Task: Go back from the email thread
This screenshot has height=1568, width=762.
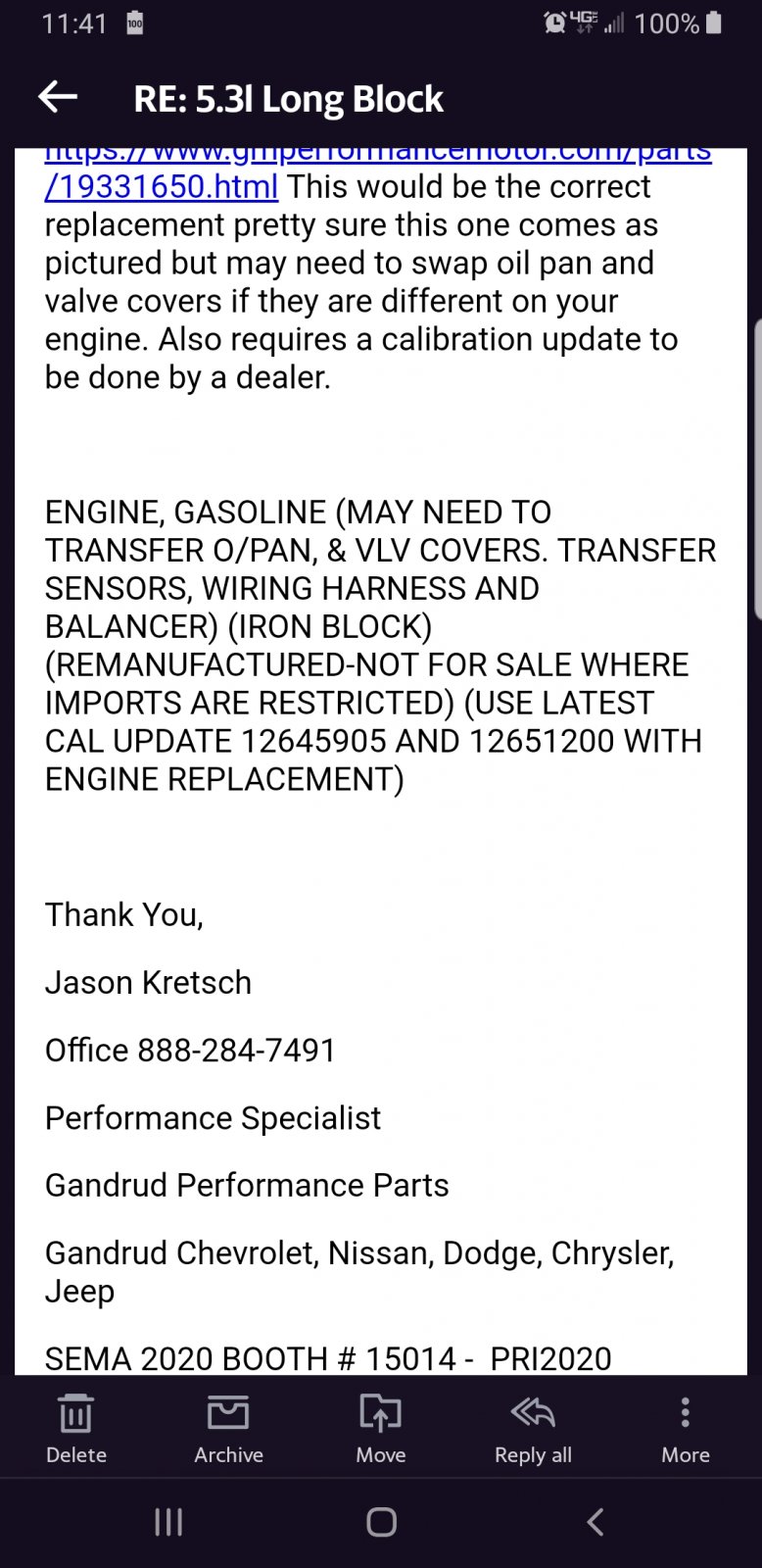Action: (58, 97)
